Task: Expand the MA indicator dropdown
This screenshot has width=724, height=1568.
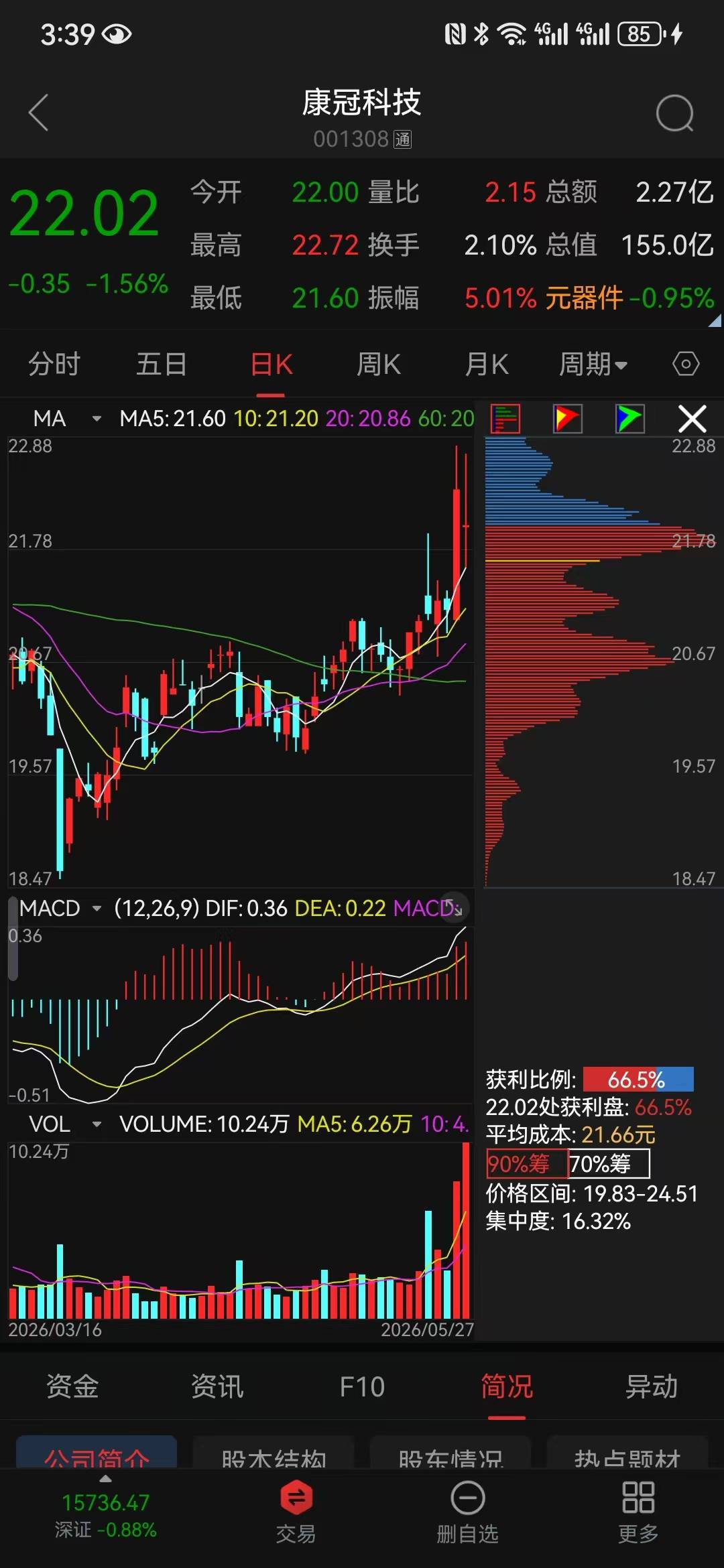Action: 67,419
